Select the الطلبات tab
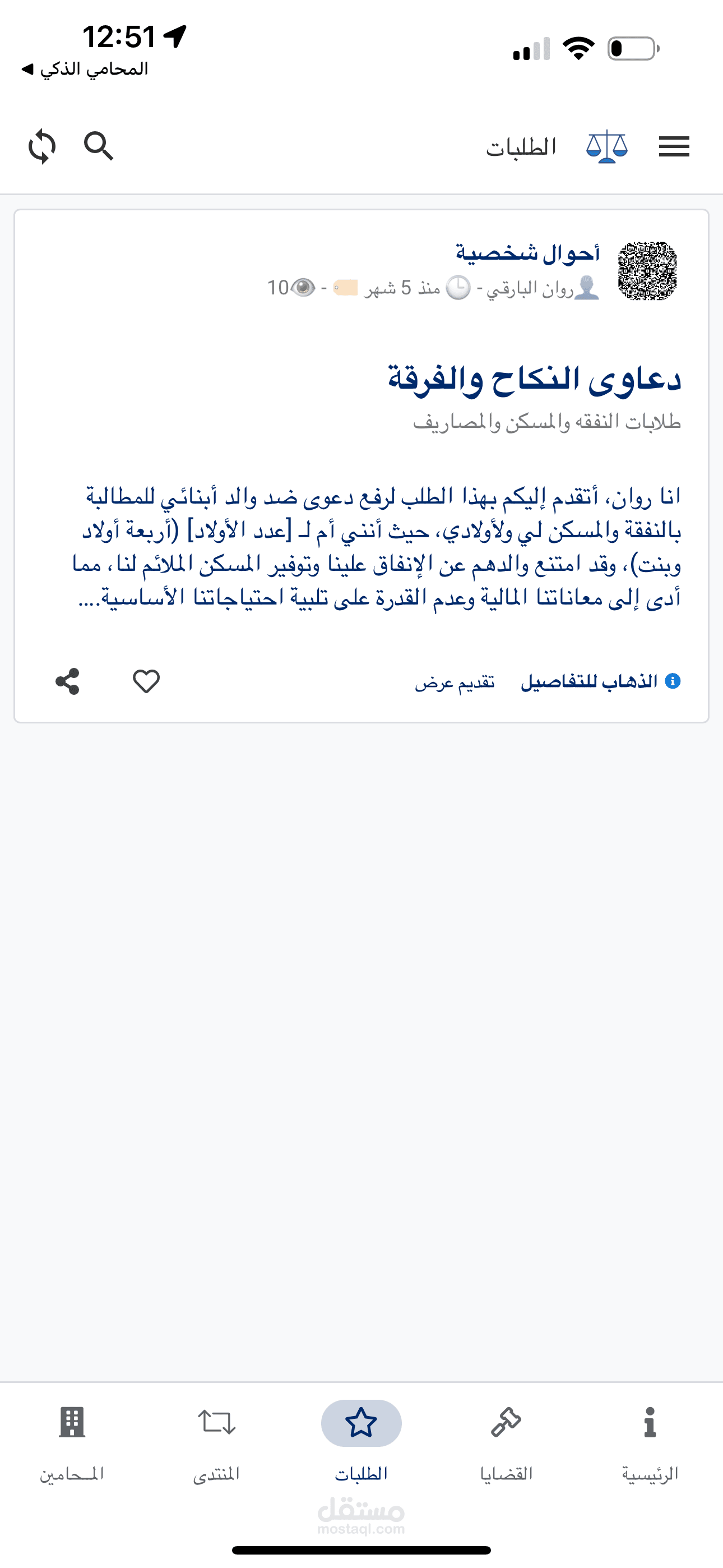This screenshot has width=723, height=1568. pos(361,1442)
